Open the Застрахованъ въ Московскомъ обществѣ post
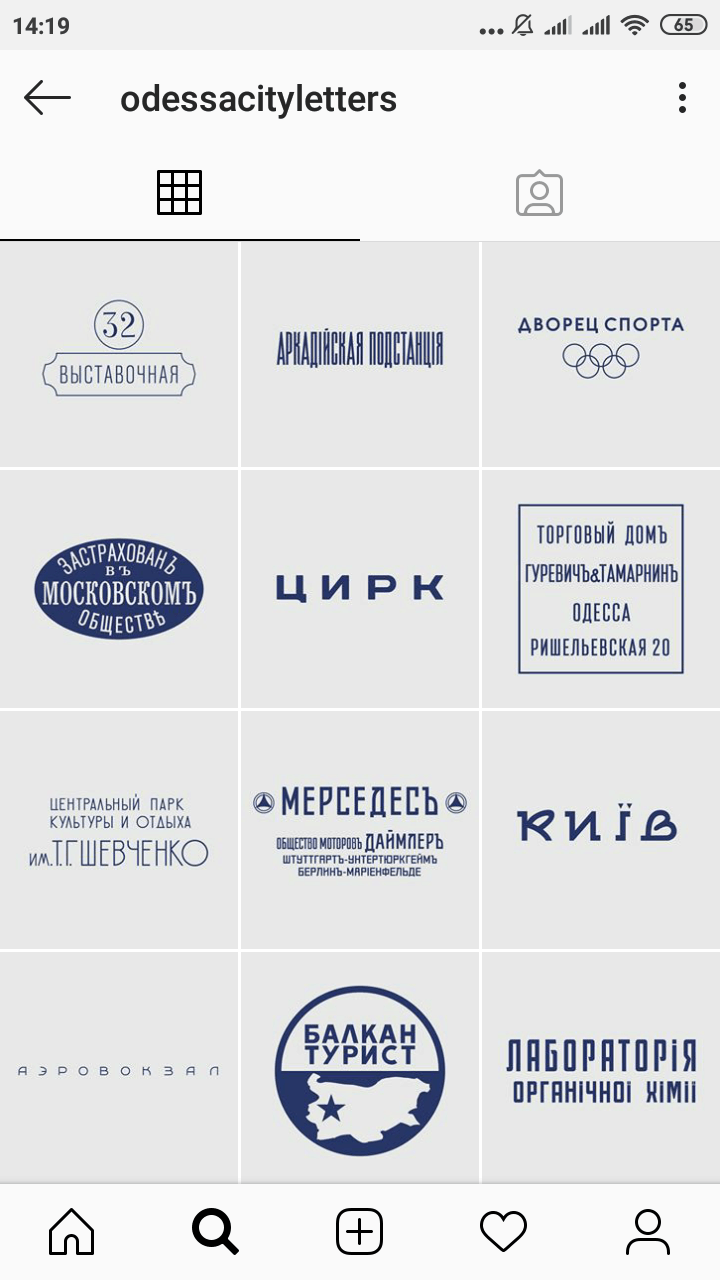 pos(119,589)
